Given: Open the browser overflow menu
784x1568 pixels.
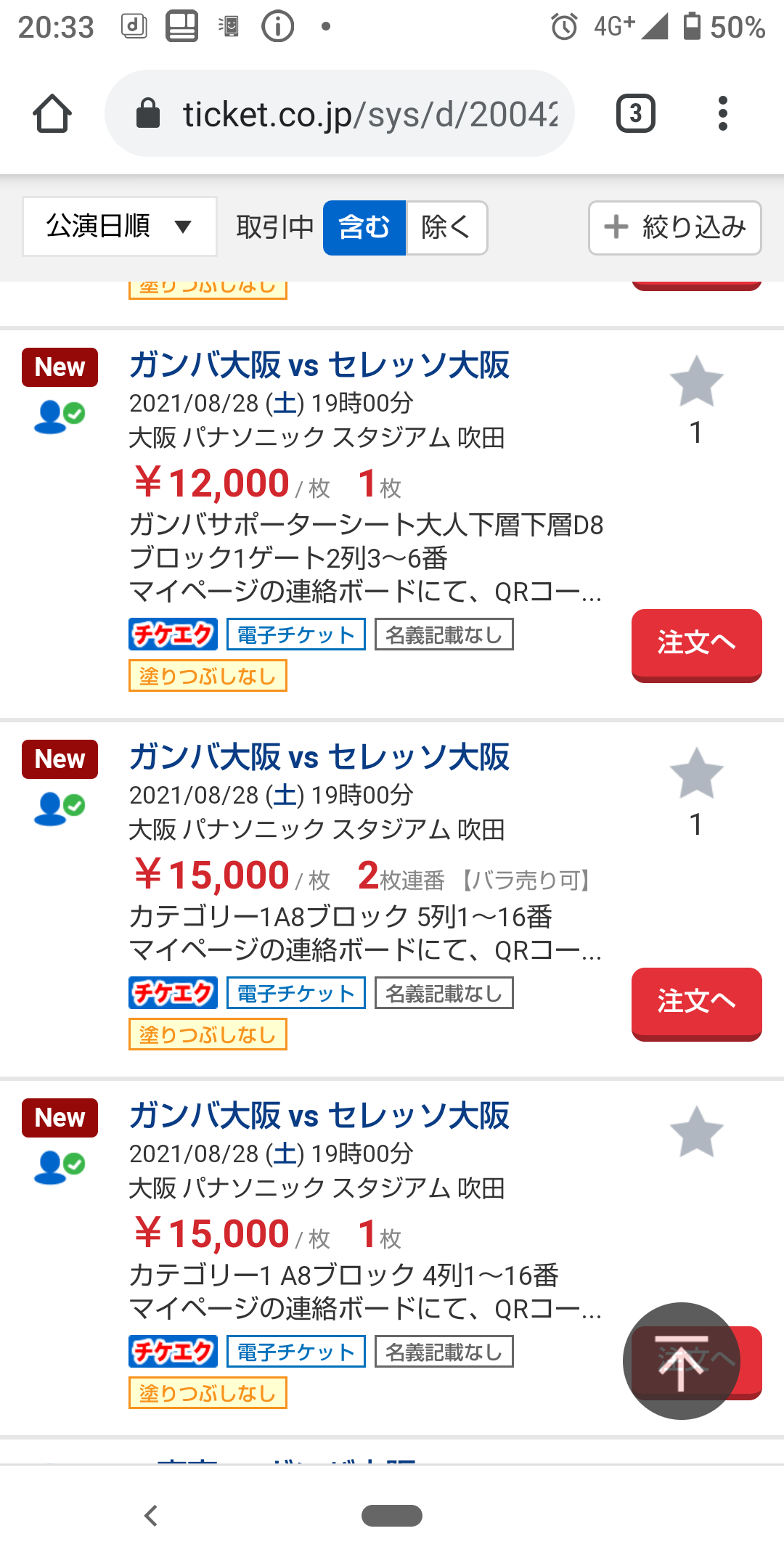Looking at the screenshot, I should click(722, 114).
